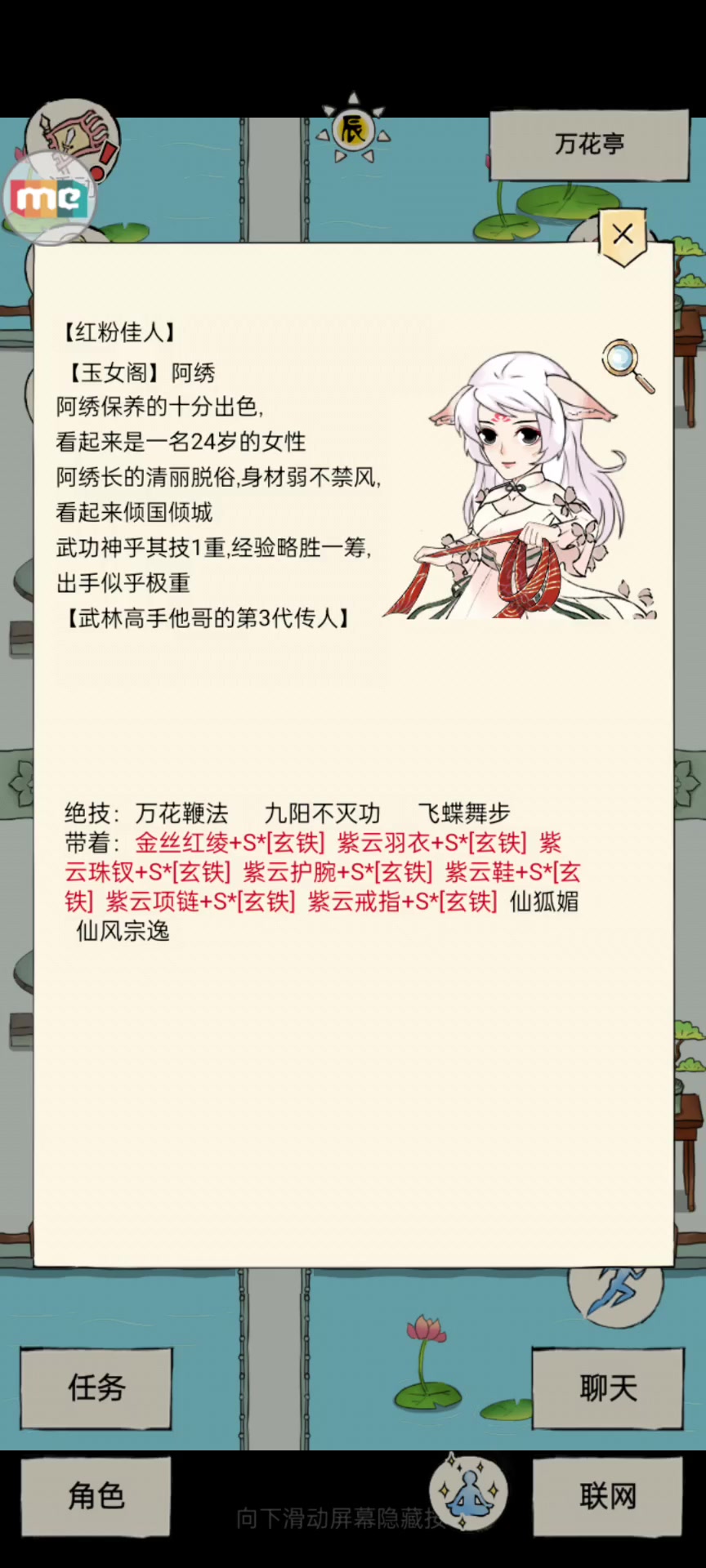Open the 任务 quest button
The height and width of the screenshot is (1568, 706).
pos(96,1388)
